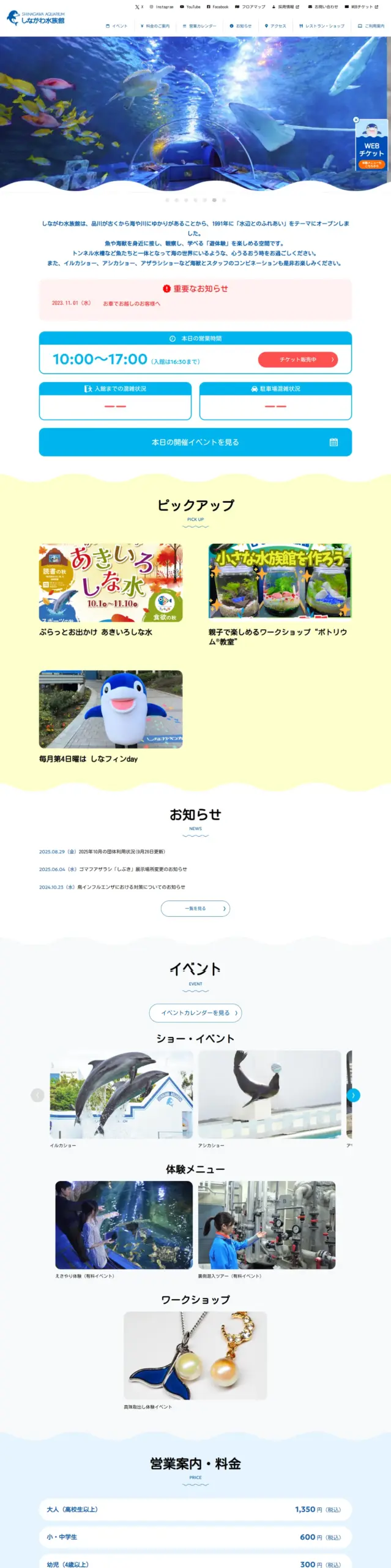The width and height of the screenshot is (391, 1568).
Task: Go to the アクセス page
Action: point(275,26)
